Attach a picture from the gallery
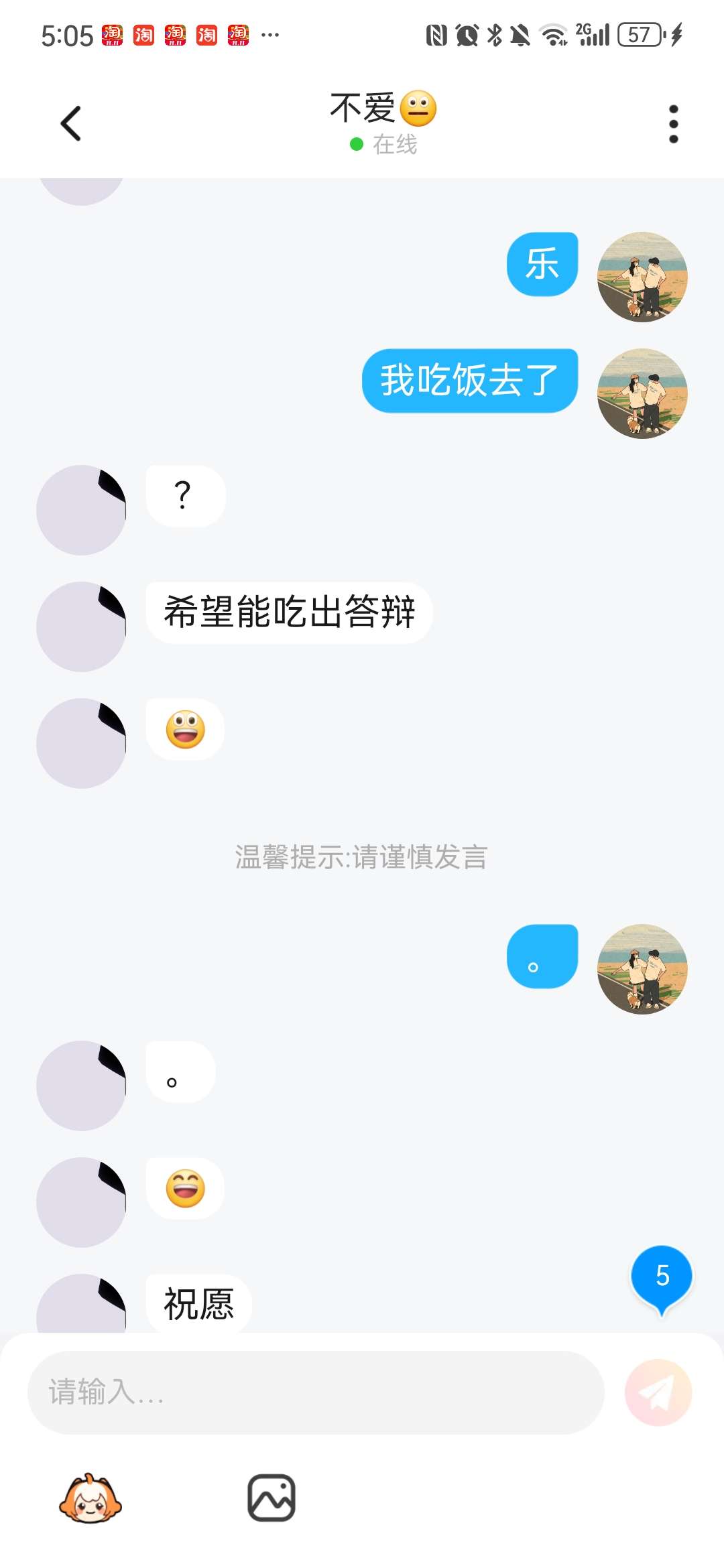The height and width of the screenshot is (1568, 724). click(271, 1498)
